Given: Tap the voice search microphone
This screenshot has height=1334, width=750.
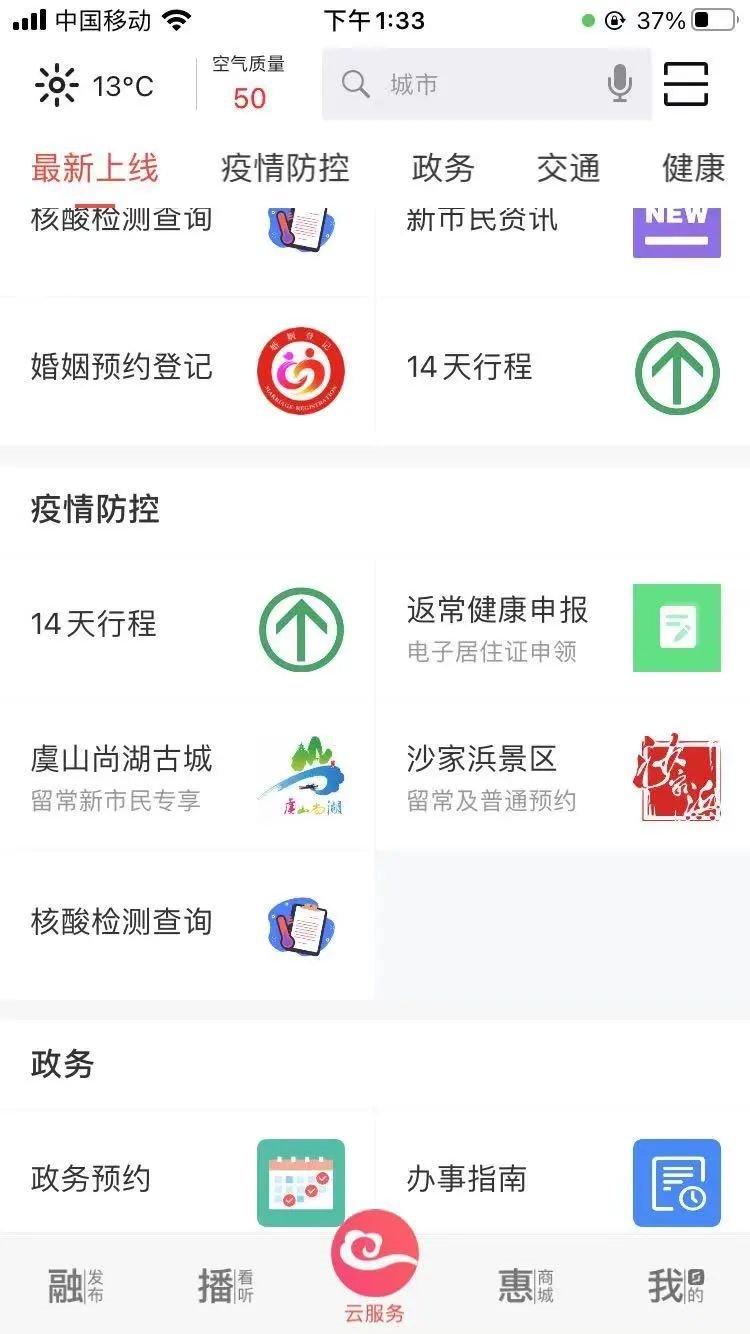Looking at the screenshot, I should pos(620,84).
